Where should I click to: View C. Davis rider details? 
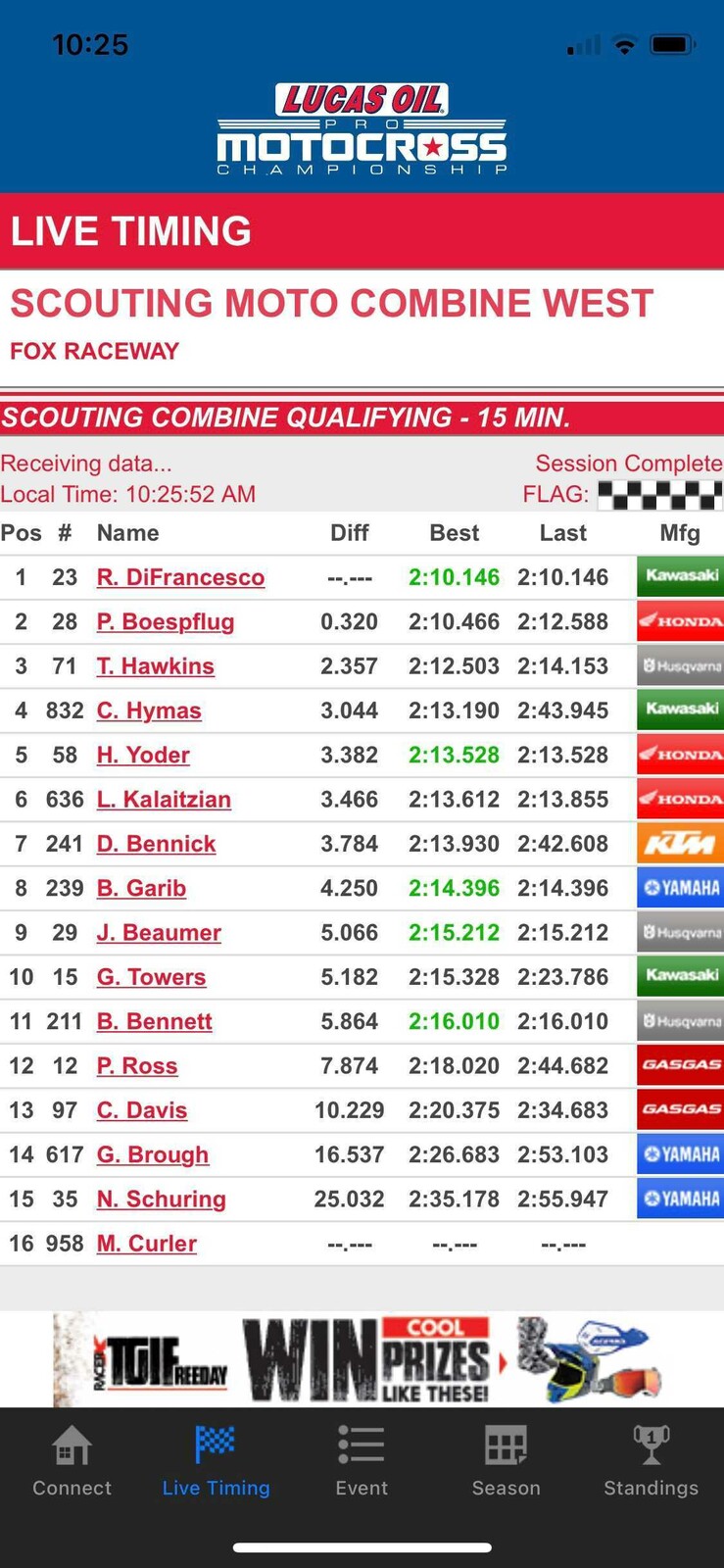[142, 1110]
